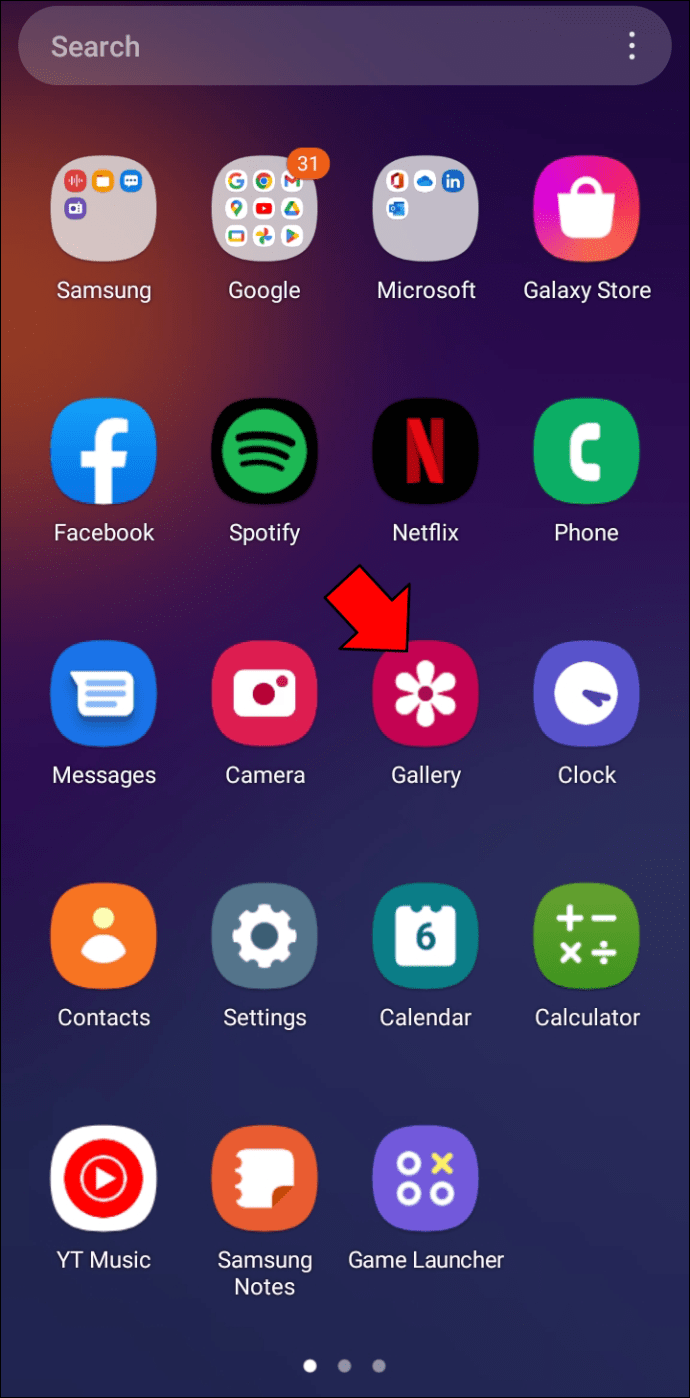690x1398 pixels.
Task: Open the Facebook app
Action: (x=104, y=450)
